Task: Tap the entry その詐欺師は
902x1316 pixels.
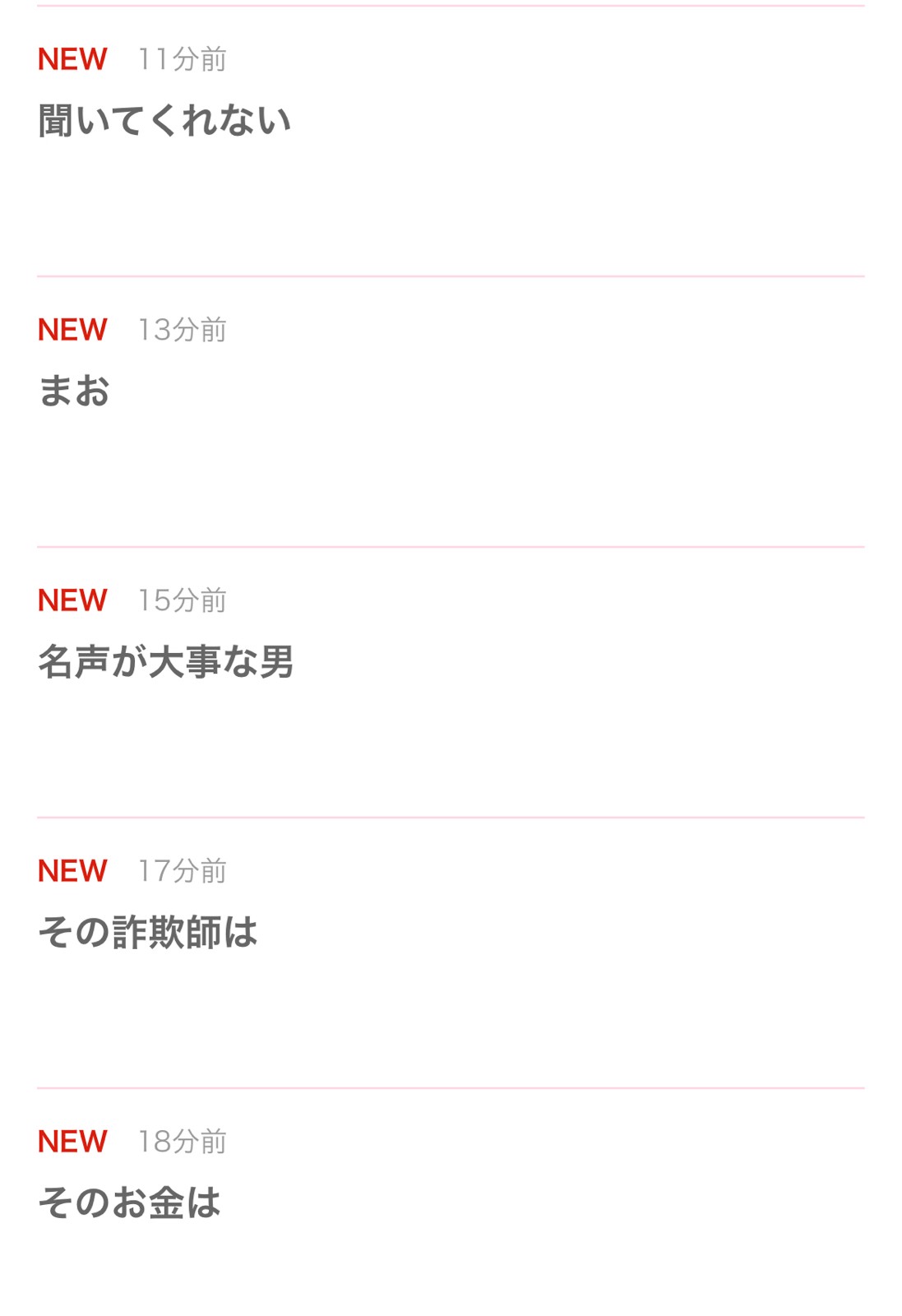Action: [x=148, y=933]
